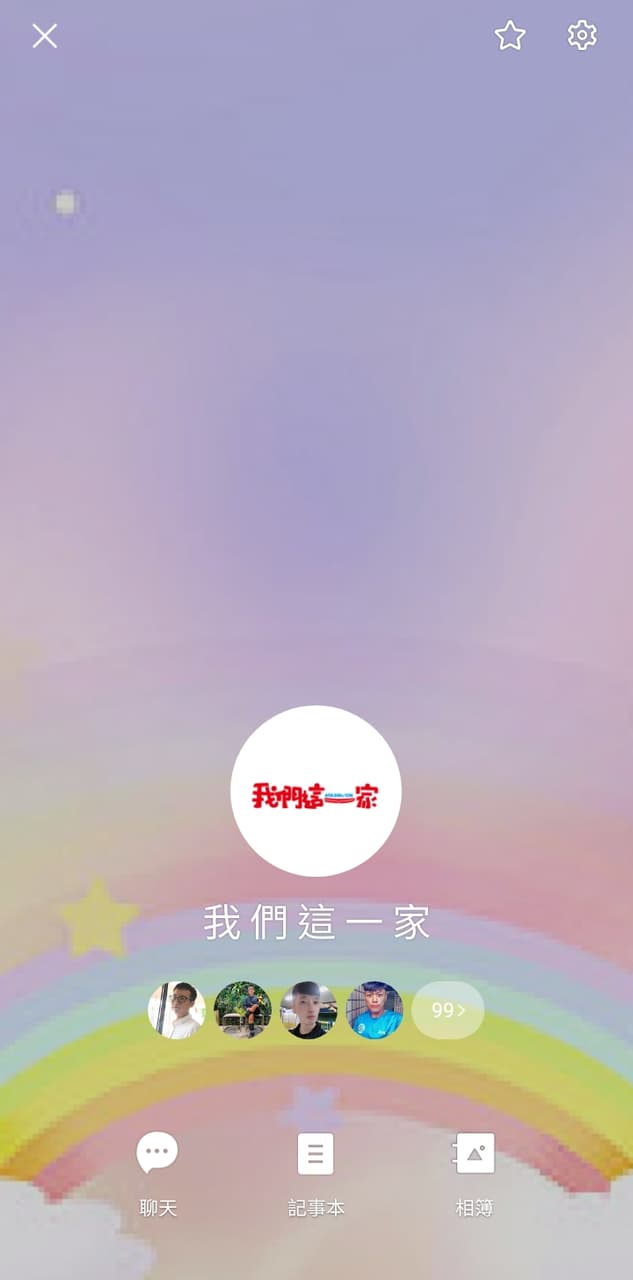633x1280 pixels.
Task: Open the 99 members list
Action: point(448,1010)
